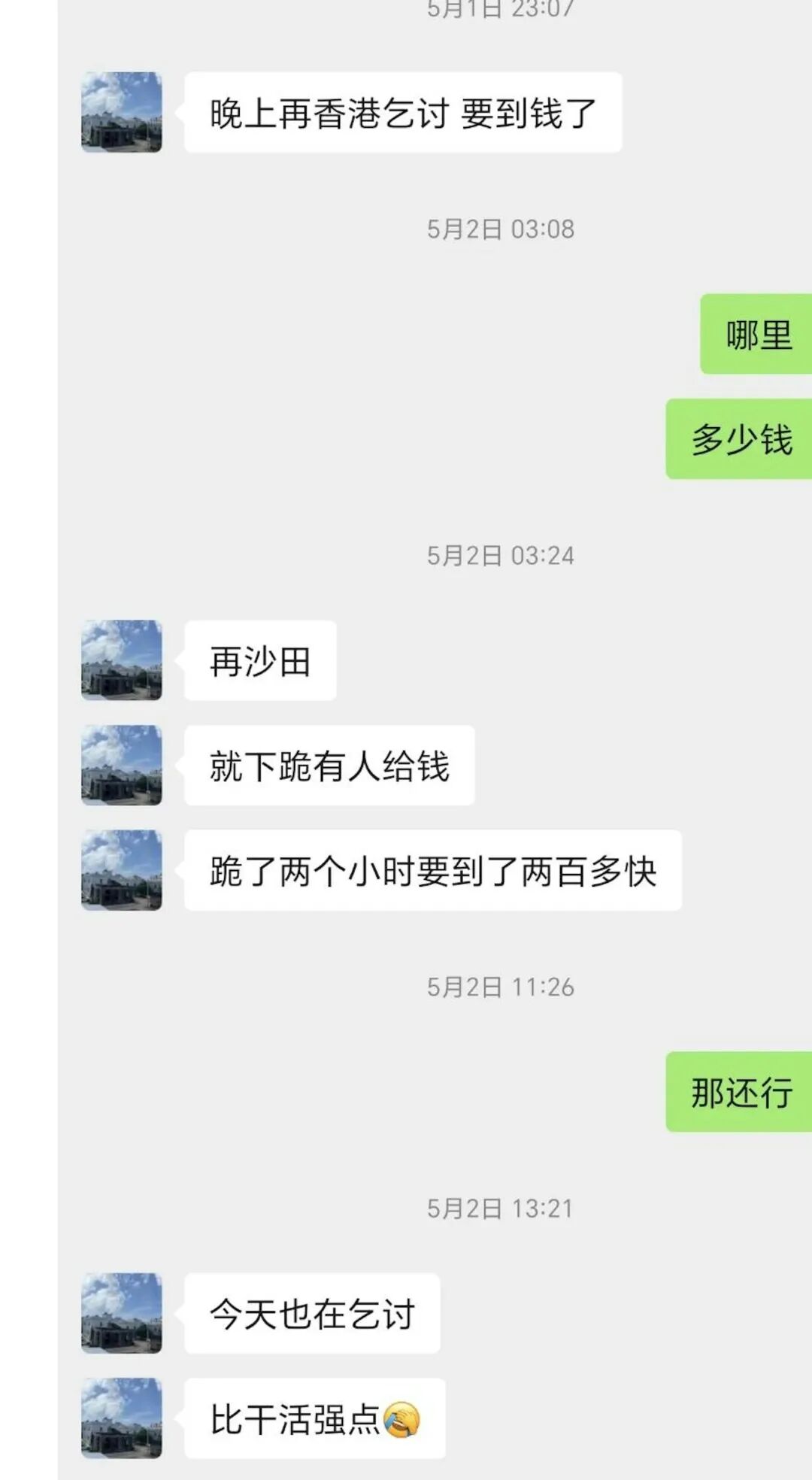The height and width of the screenshot is (1480, 812).
Task: Click the '跪了两个小时要到了两百多快' bubble
Action: pos(432,872)
